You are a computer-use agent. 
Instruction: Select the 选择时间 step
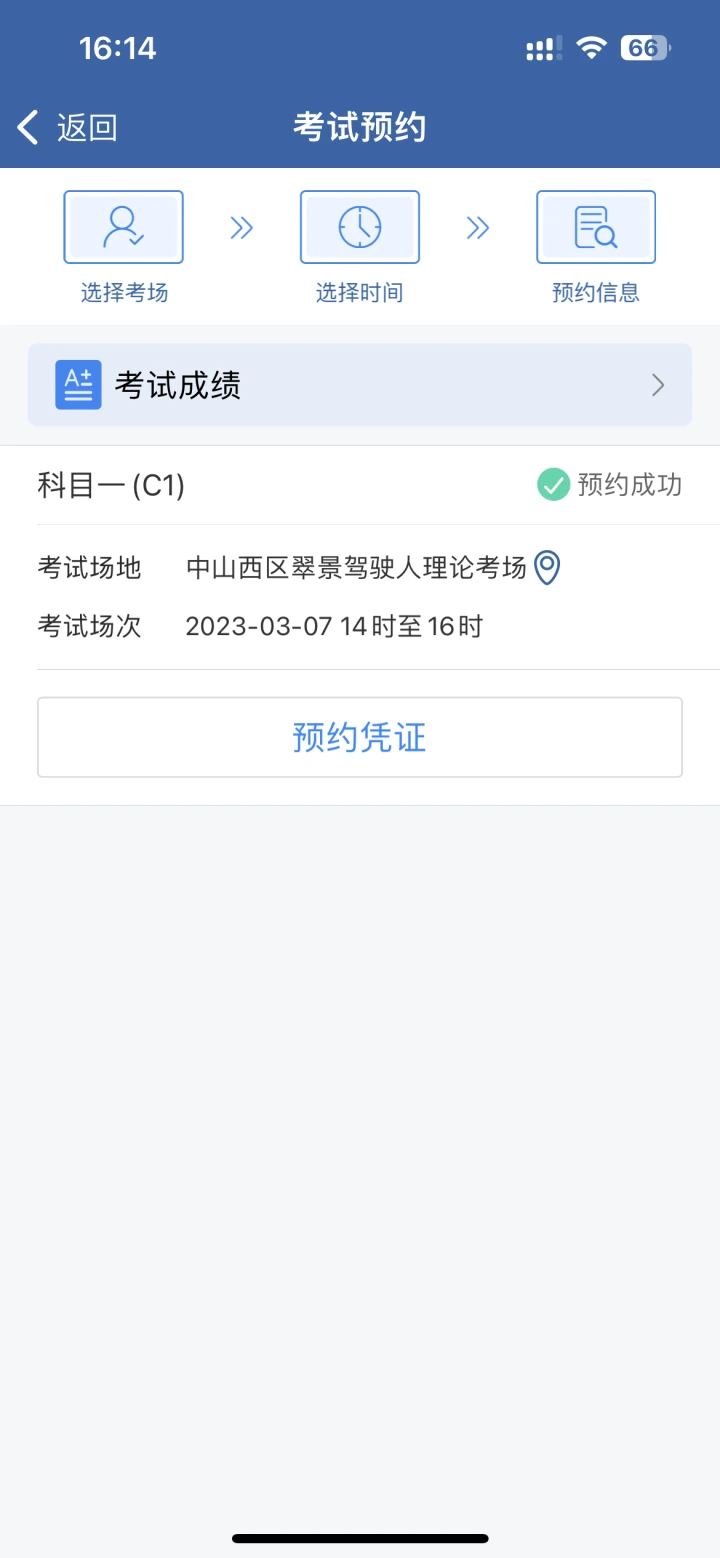(360, 247)
